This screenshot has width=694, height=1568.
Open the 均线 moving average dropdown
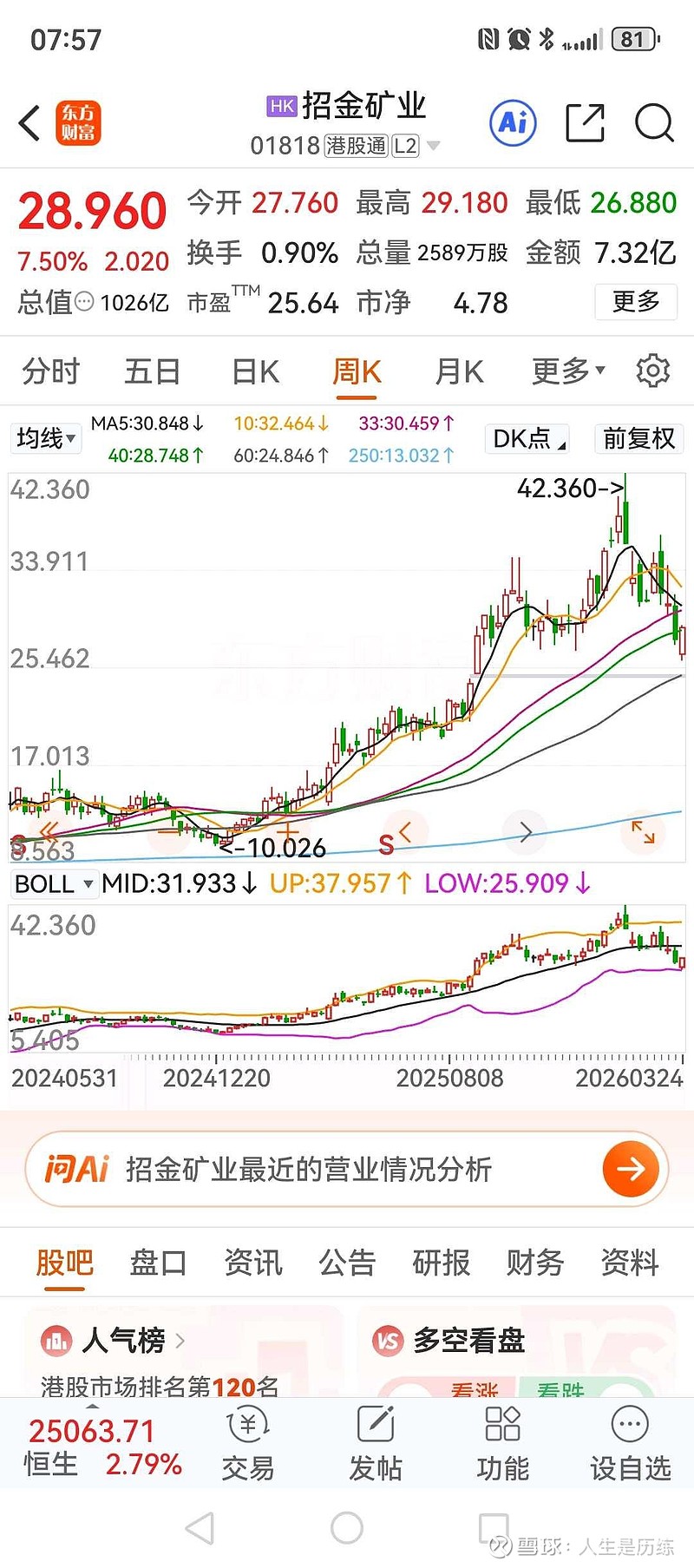pos(45,439)
